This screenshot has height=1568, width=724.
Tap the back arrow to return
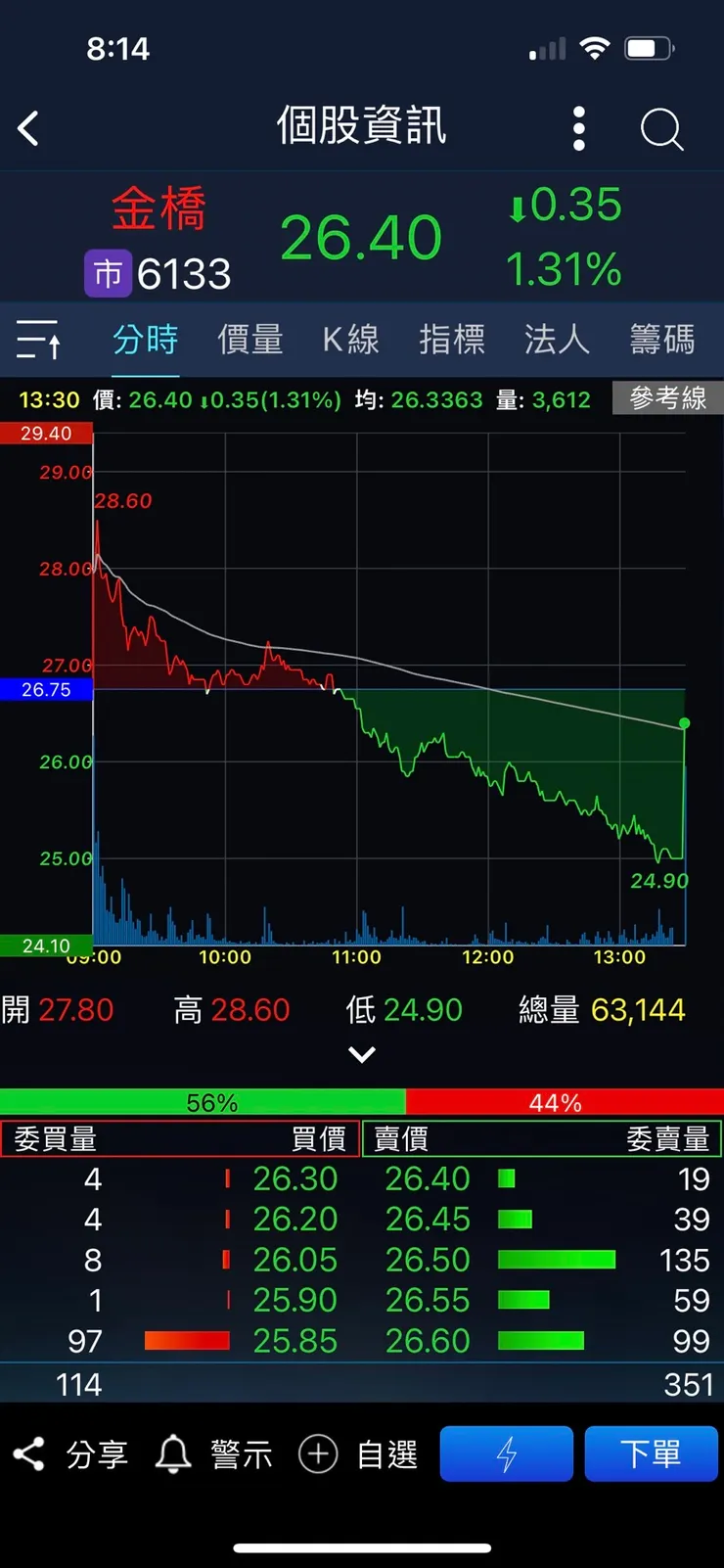(x=29, y=128)
